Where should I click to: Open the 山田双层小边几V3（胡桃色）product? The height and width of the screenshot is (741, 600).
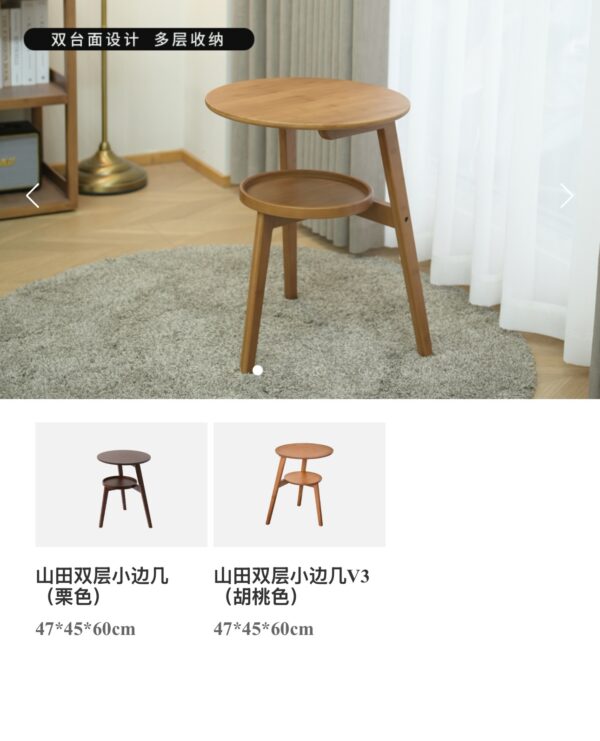coord(299,485)
